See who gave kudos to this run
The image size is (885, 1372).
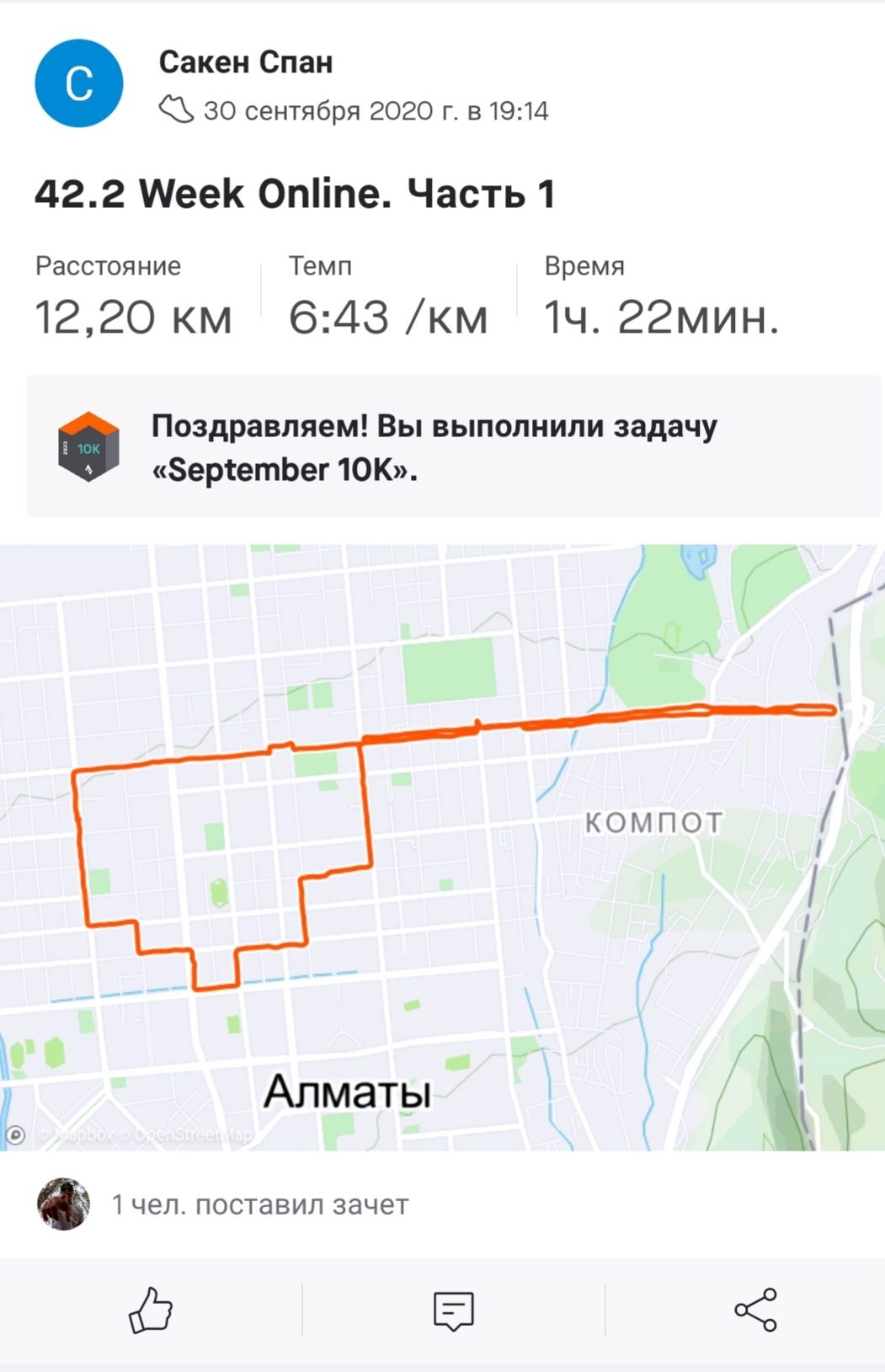pos(259,1205)
